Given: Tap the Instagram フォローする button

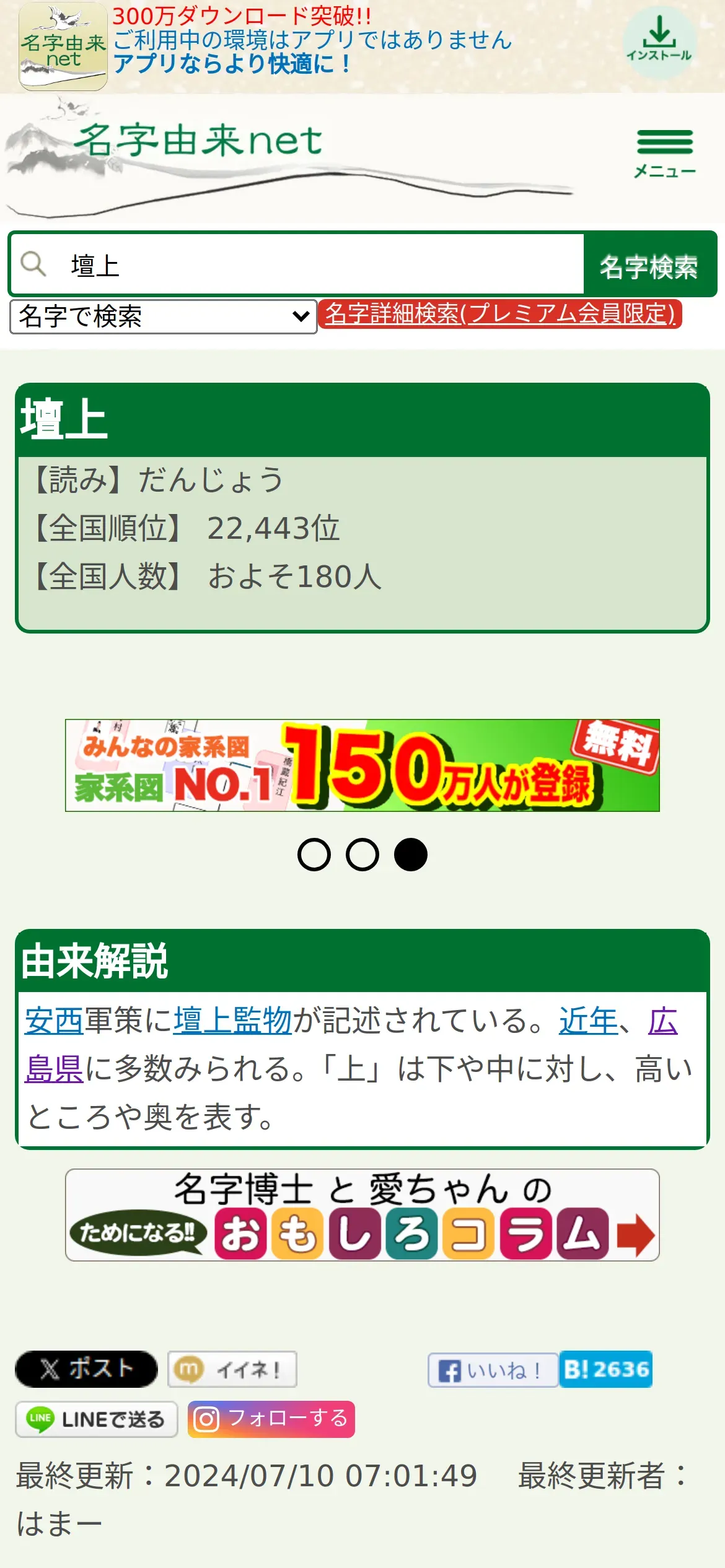Looking at the screenshot, I should point(271,1419).
